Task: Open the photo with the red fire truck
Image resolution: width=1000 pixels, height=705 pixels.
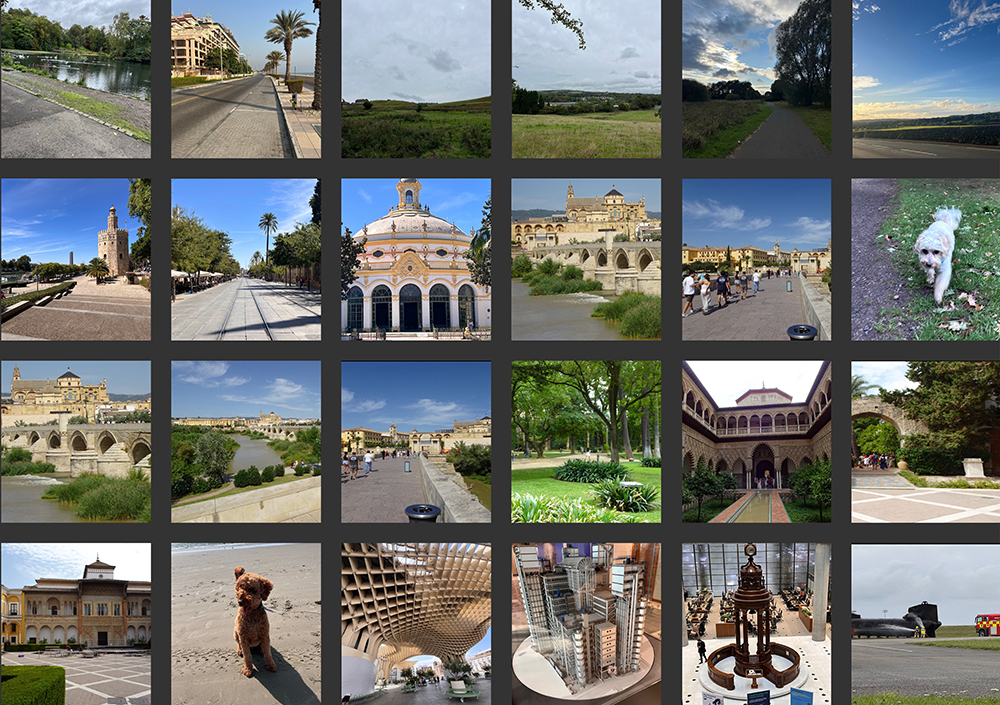Action: click(926, 624)
